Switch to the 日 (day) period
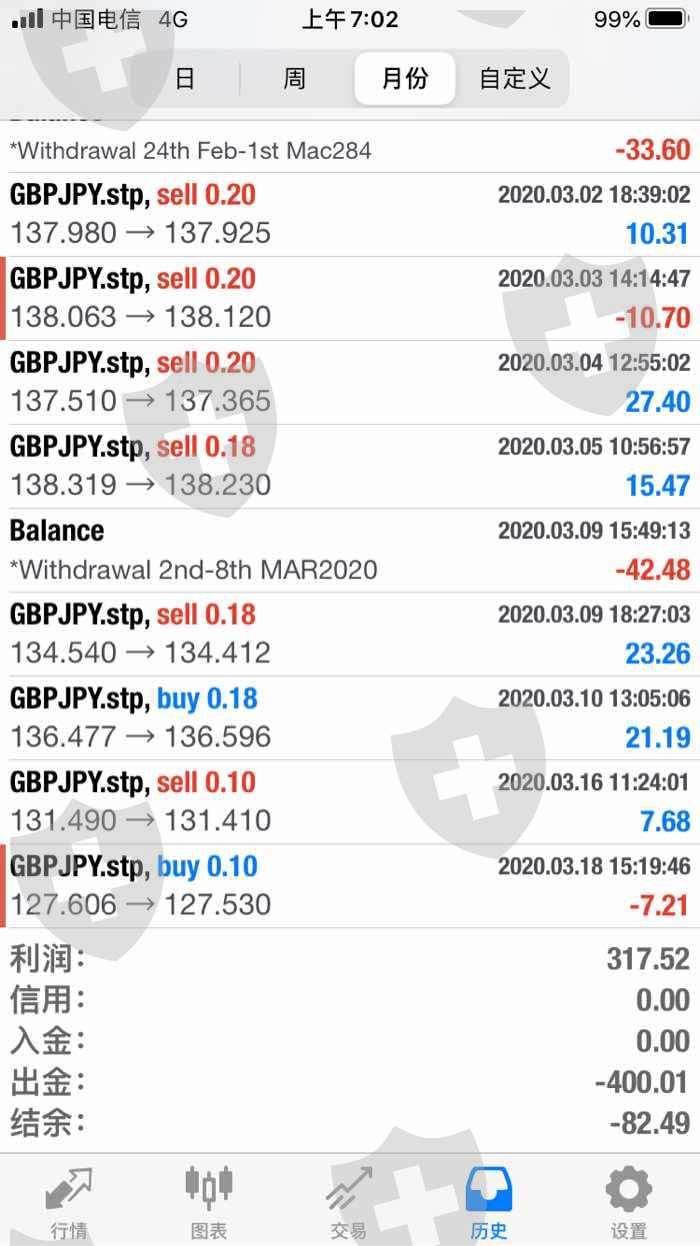This screenshot has width=700, height=1246. pyautogui.click(x=185, y=79)
